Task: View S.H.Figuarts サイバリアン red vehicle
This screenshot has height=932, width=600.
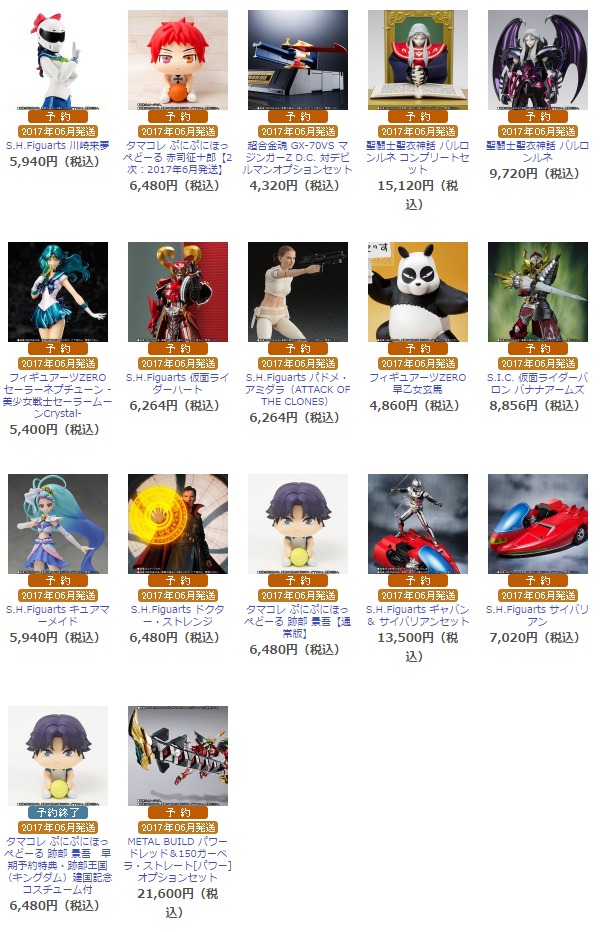Action: (x=537, y=615)
